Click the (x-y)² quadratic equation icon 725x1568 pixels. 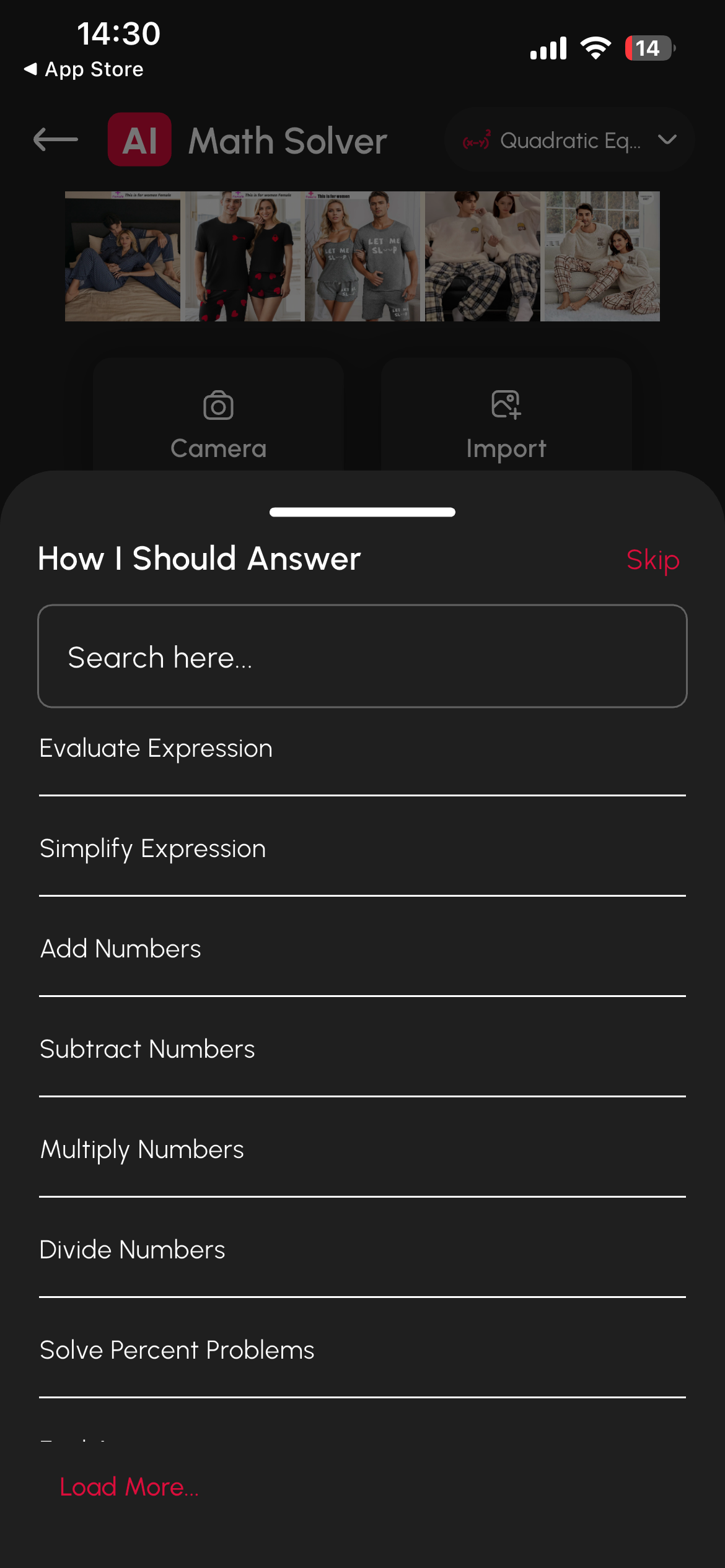coord(477,139)
